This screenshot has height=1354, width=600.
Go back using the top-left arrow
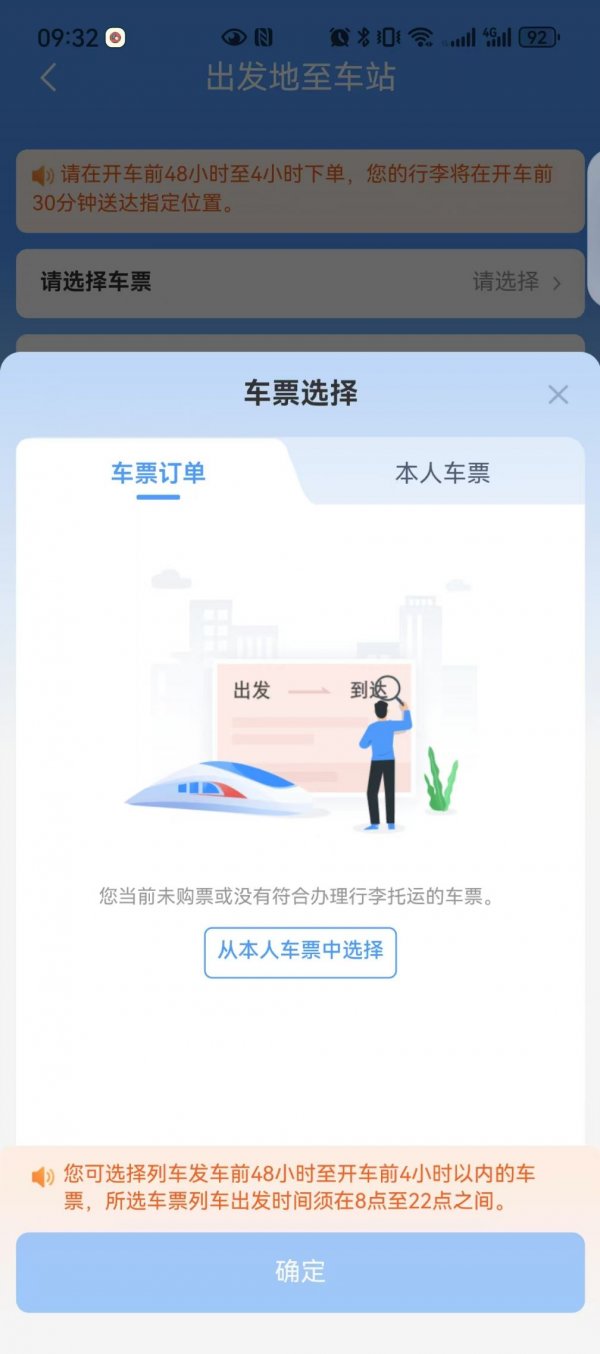click(x=49, y=78)
